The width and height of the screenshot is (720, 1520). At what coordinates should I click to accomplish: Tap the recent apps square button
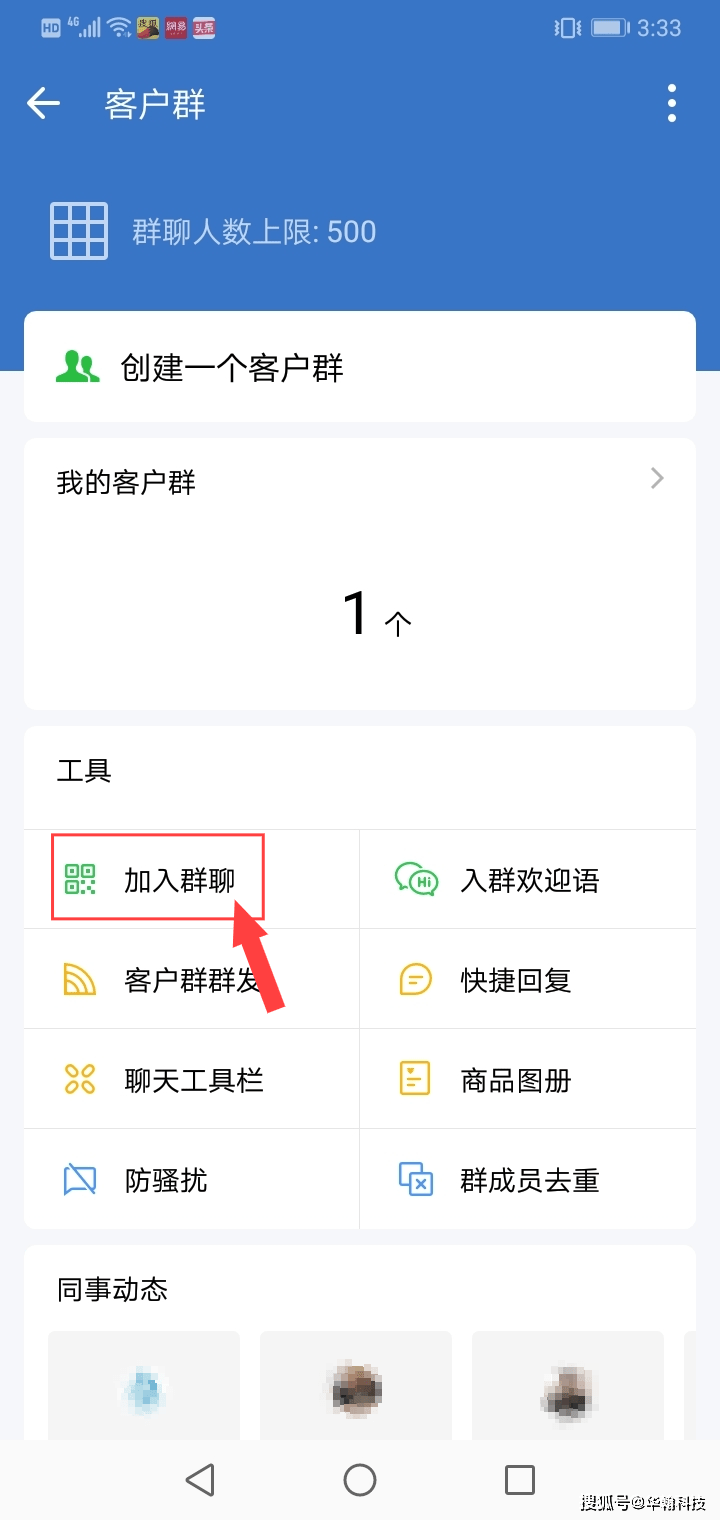pos(519,1480)
